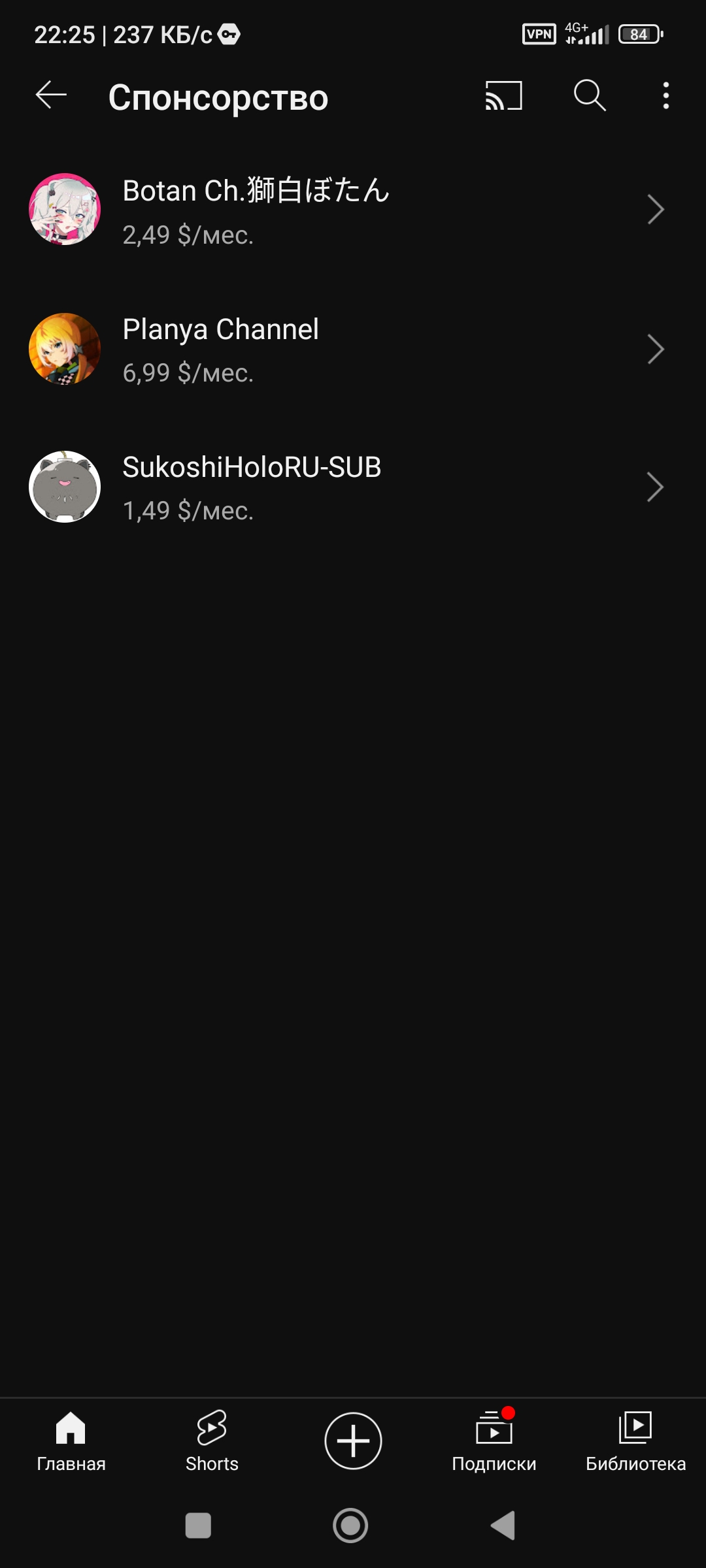Open the SukoshiHoloRU-SUB membership row

(x=353, y=487)
